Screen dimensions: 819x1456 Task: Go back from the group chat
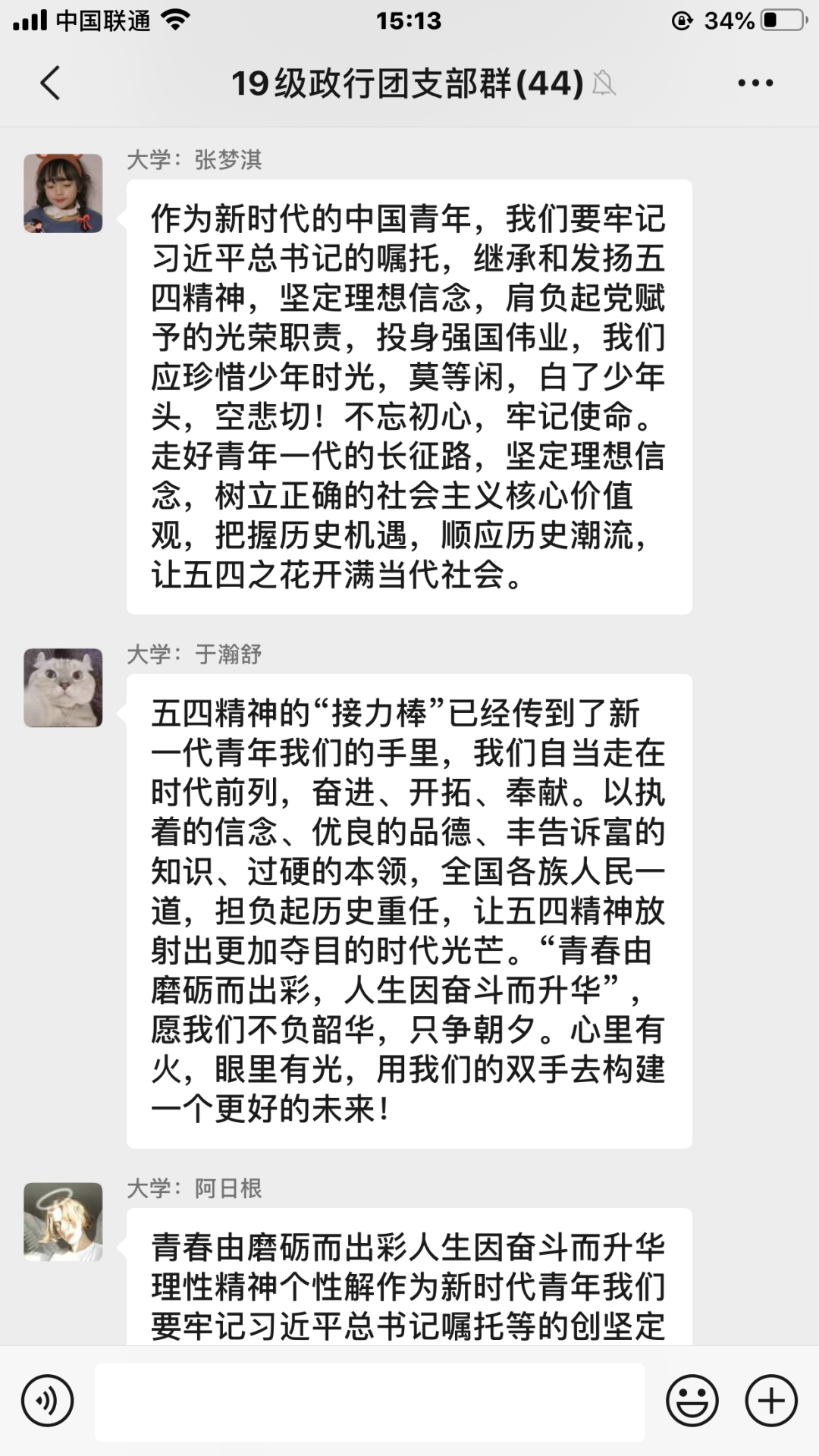click(x=50, y=83)
